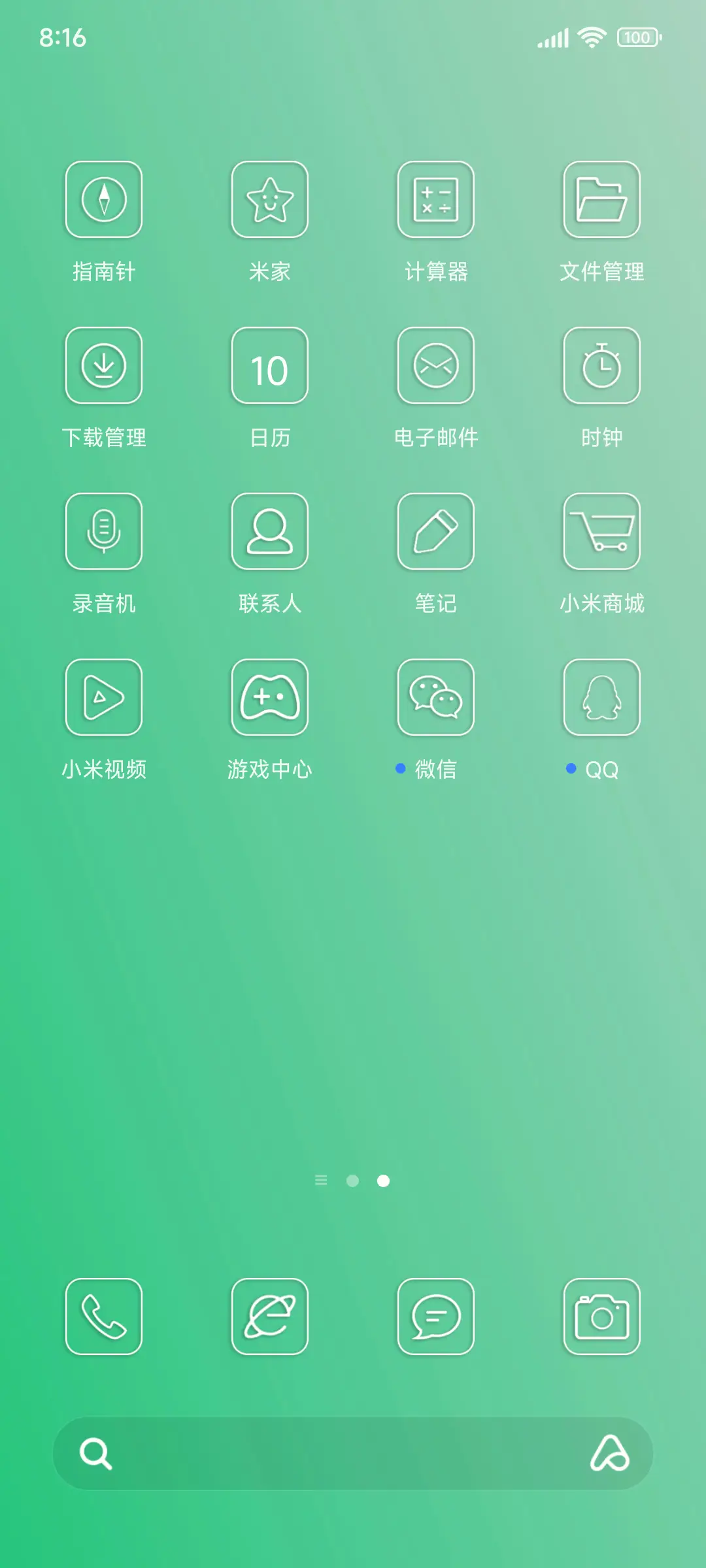Image resolution: width=706 pixels, height=1568 pixels.
Task: Open 小米商城 Mi Store shopping app
Action: pyautogui.click(x=601, y=531)
